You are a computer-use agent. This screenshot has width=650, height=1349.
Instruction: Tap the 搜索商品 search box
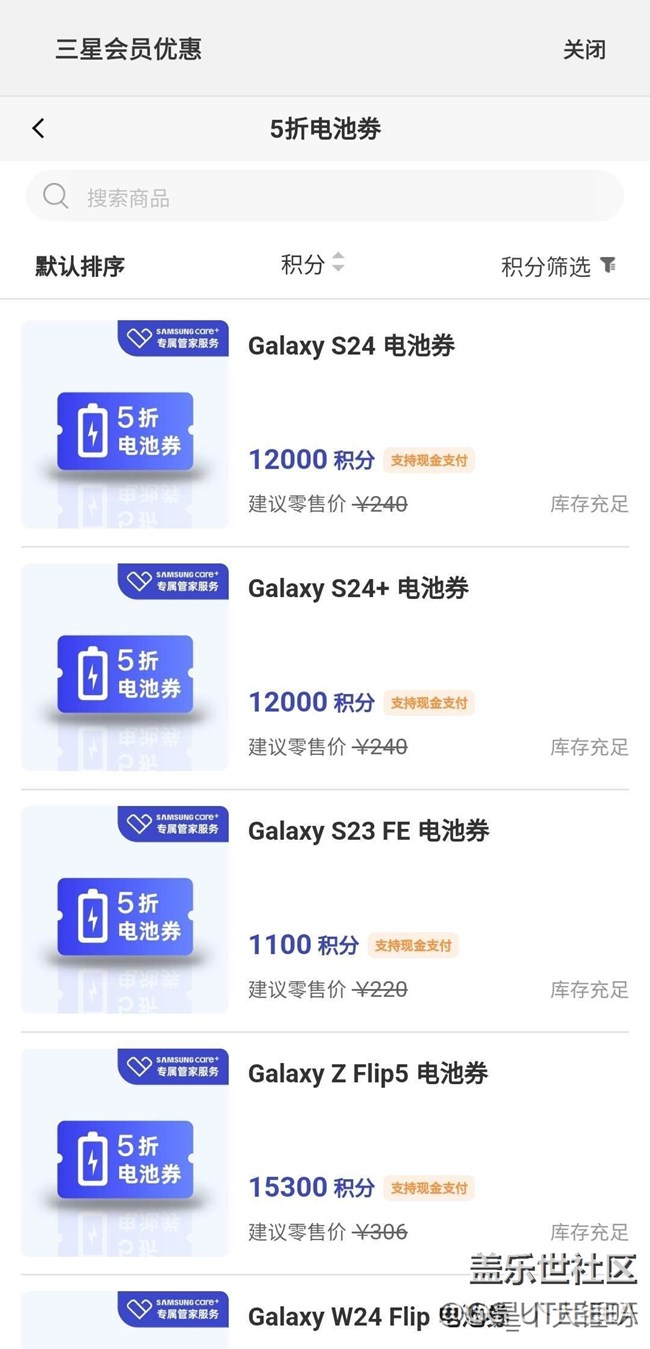point(325,197)
